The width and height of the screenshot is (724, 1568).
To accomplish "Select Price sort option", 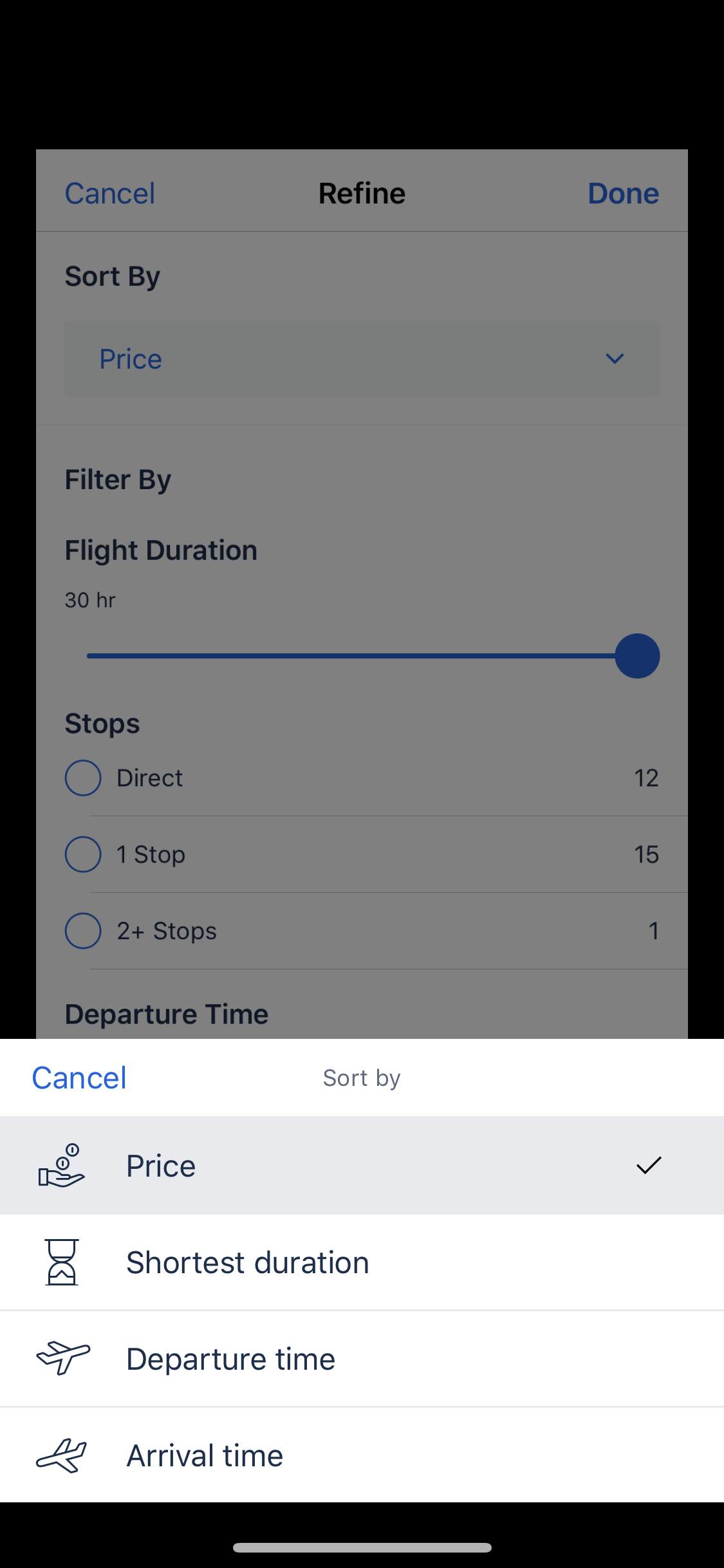I will (x=362, y=1166).
